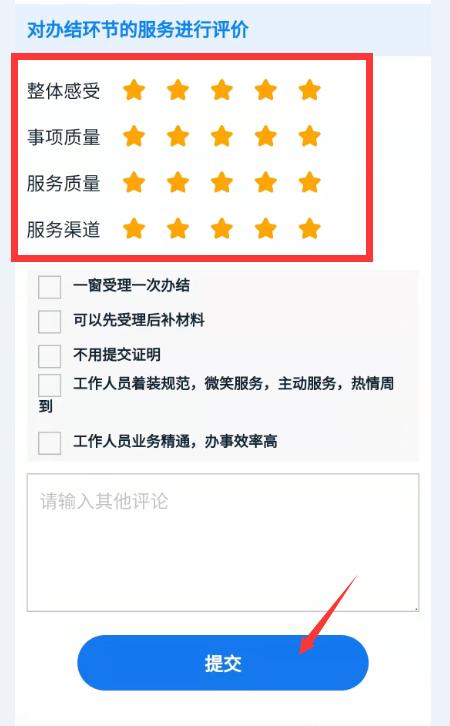Tick the 不用提交证明 checkbox
The height and width of the screenshot is (726, 450).
[50, 356]
